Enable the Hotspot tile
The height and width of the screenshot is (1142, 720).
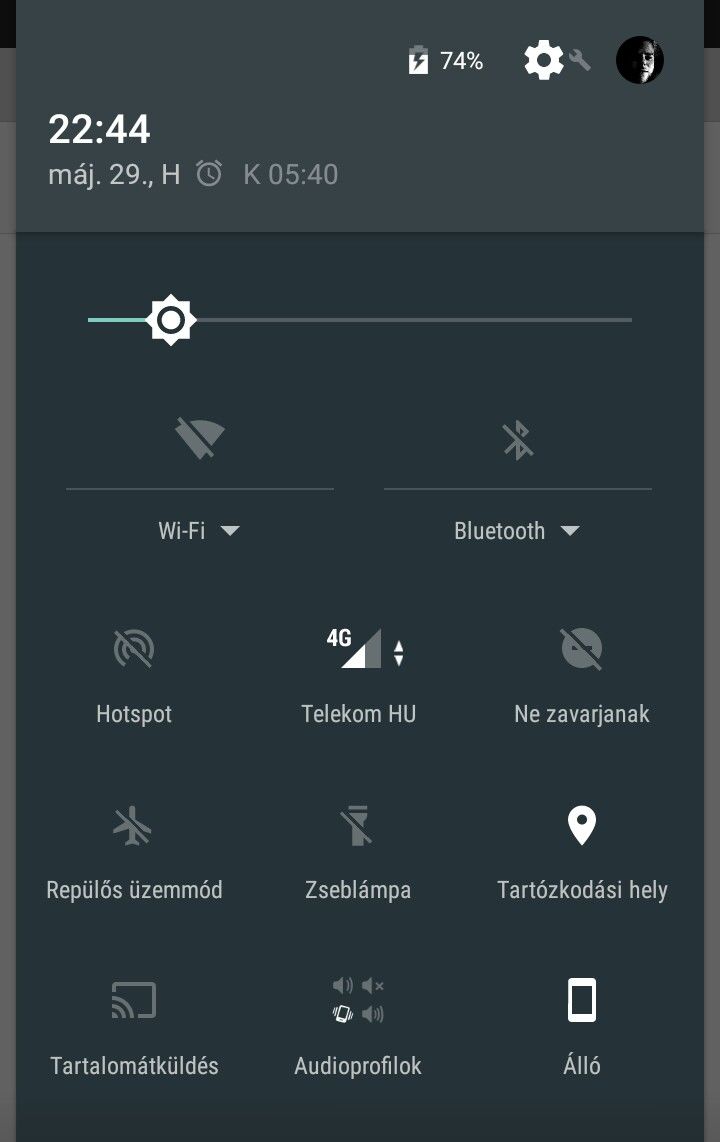(134, 650)
